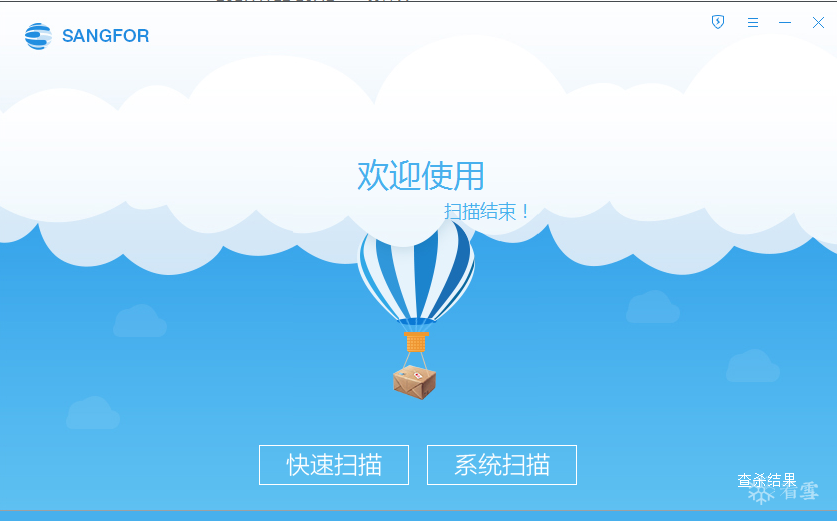The width and height of the screenshot is (837, 521).
Task: Open the shield lightning icon
Action: point(718,22)
